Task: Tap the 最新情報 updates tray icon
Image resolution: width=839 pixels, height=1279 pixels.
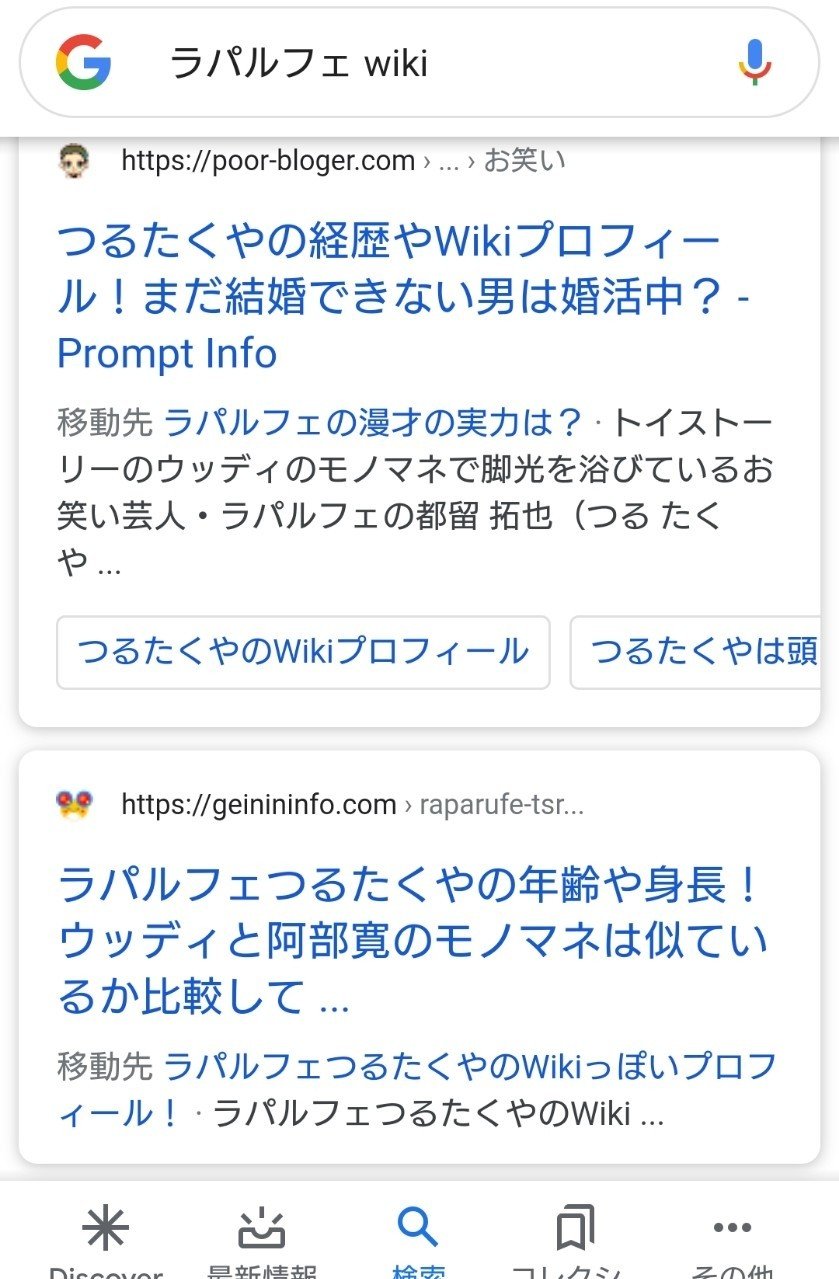Action: tap(262, 1227)
